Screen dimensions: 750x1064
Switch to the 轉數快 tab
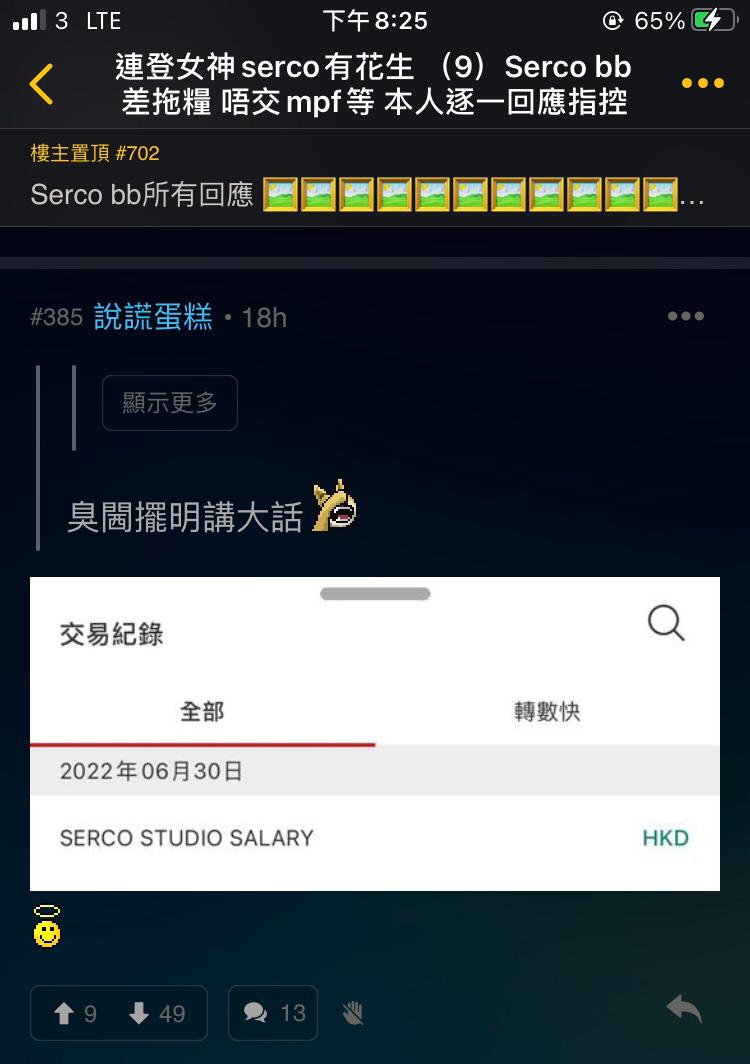[x=547, y=712]
